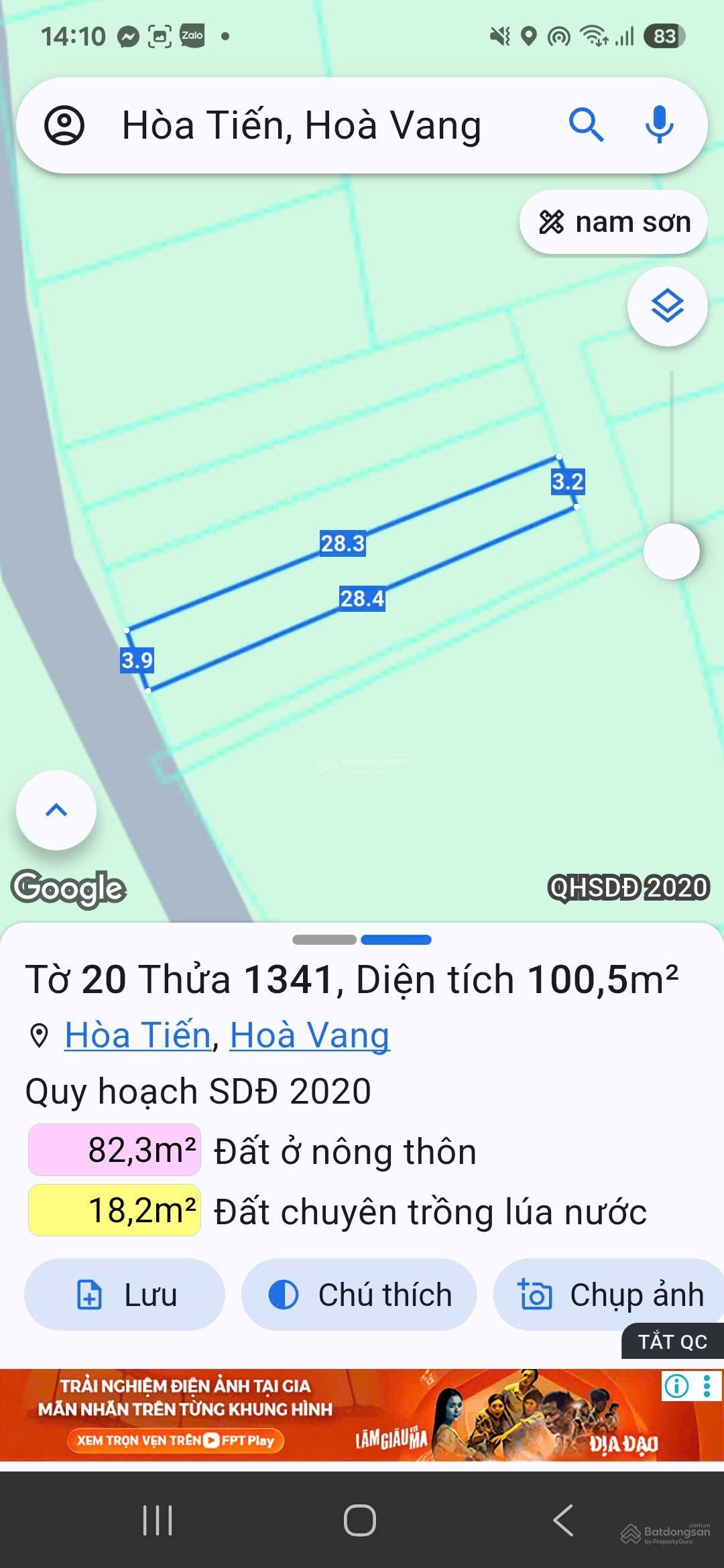This screenshot has width=724, height=1568.
Task: Open the map layers icon
Action: (667, 307)
